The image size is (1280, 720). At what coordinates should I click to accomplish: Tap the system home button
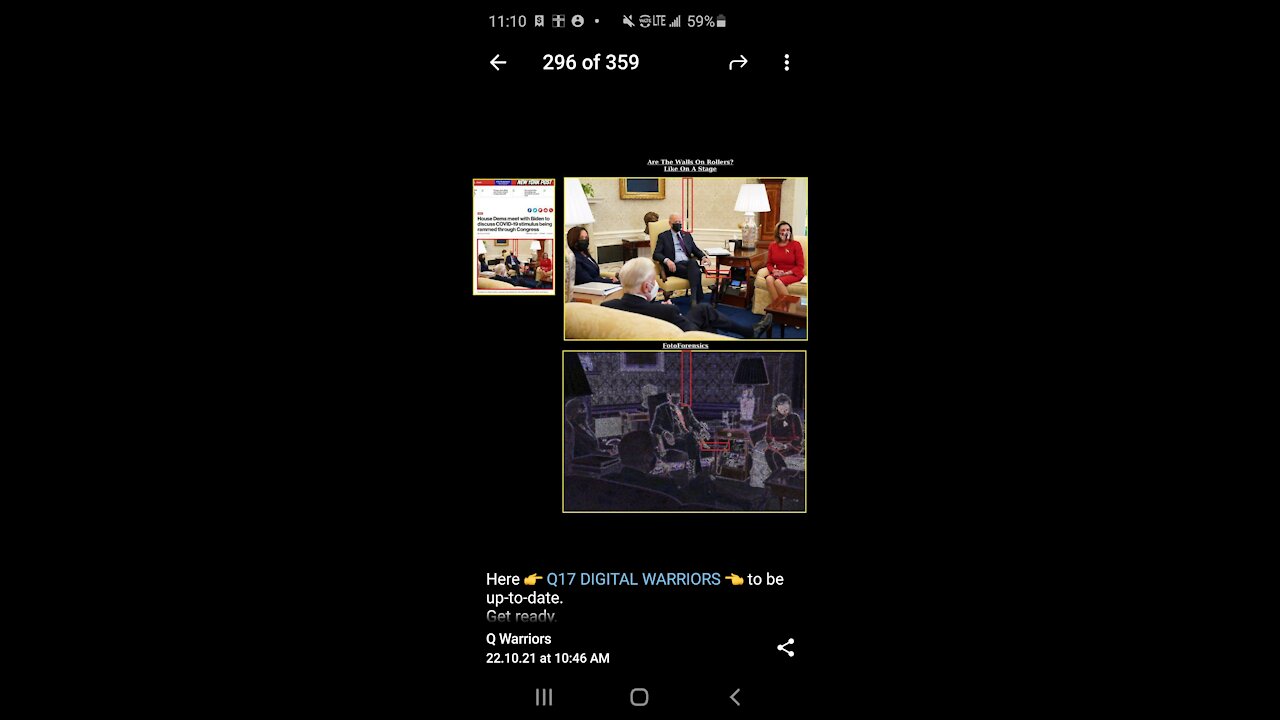click(639, 697)
